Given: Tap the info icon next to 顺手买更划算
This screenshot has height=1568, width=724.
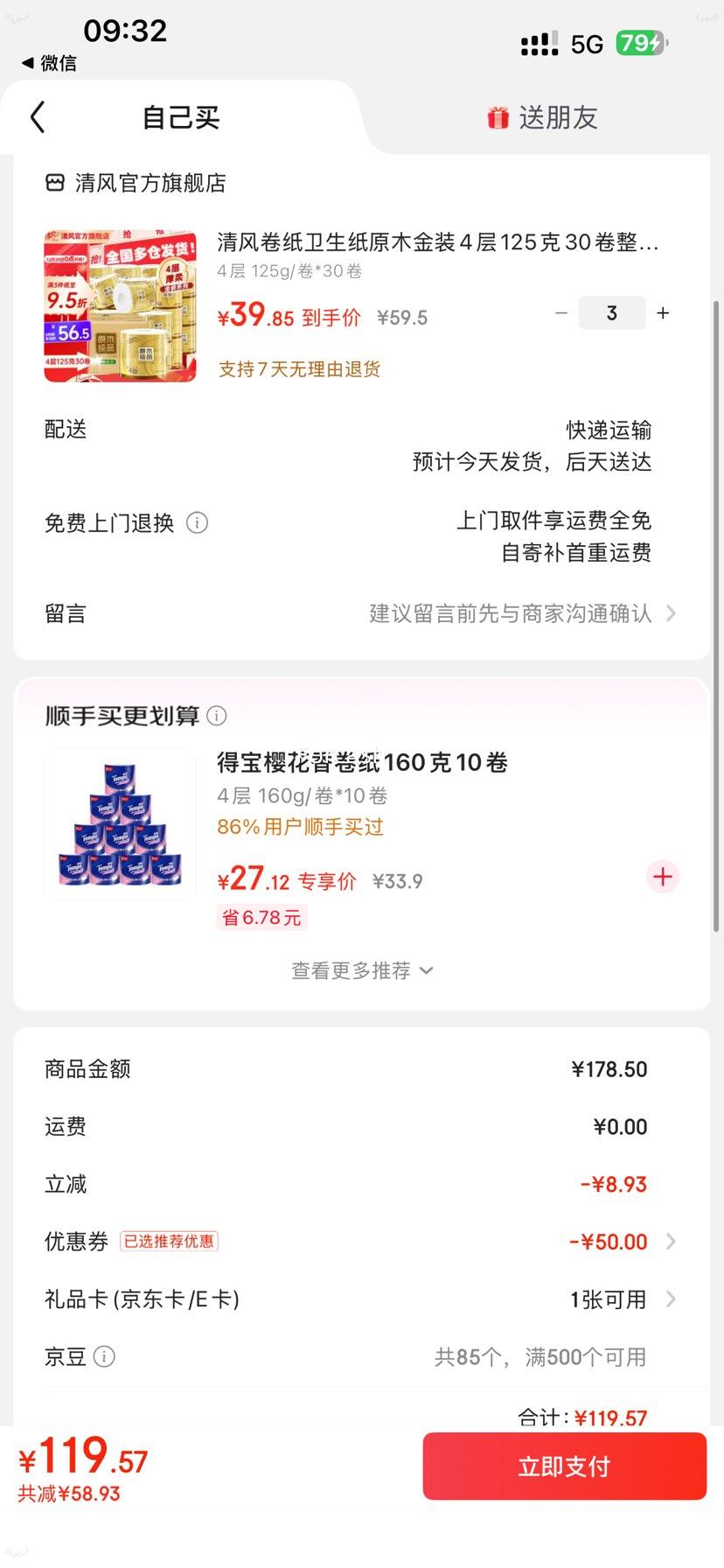Looking at the screenshot, I should coord(217,715).
